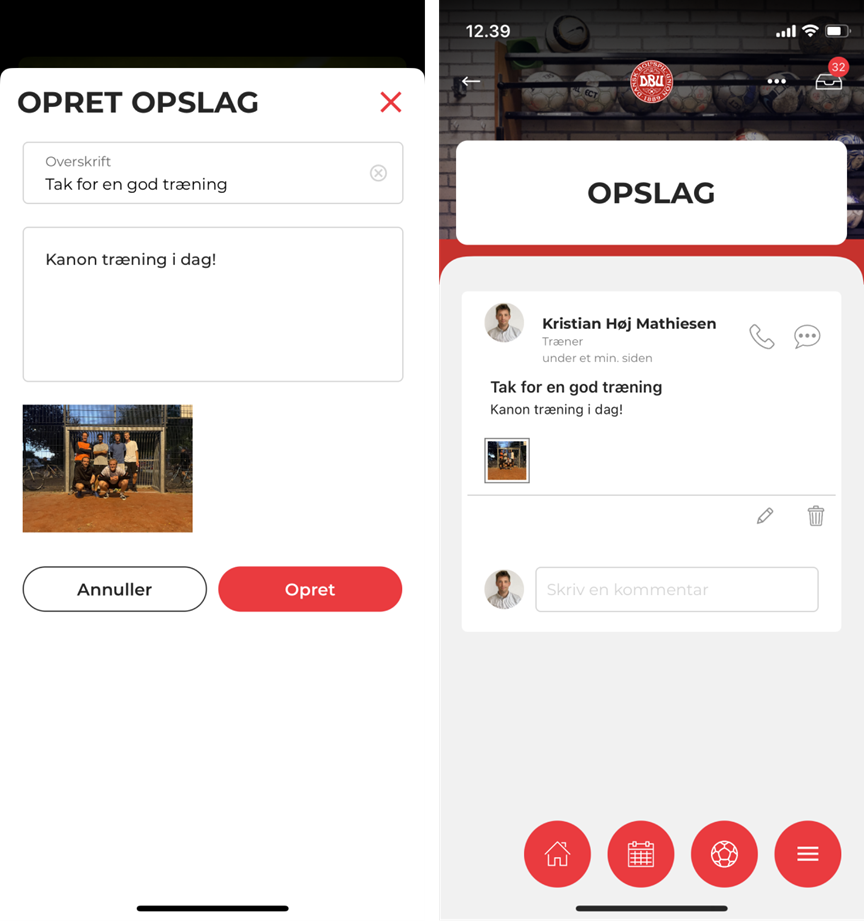Open the inbox with 32 notifications

[828, 81]
